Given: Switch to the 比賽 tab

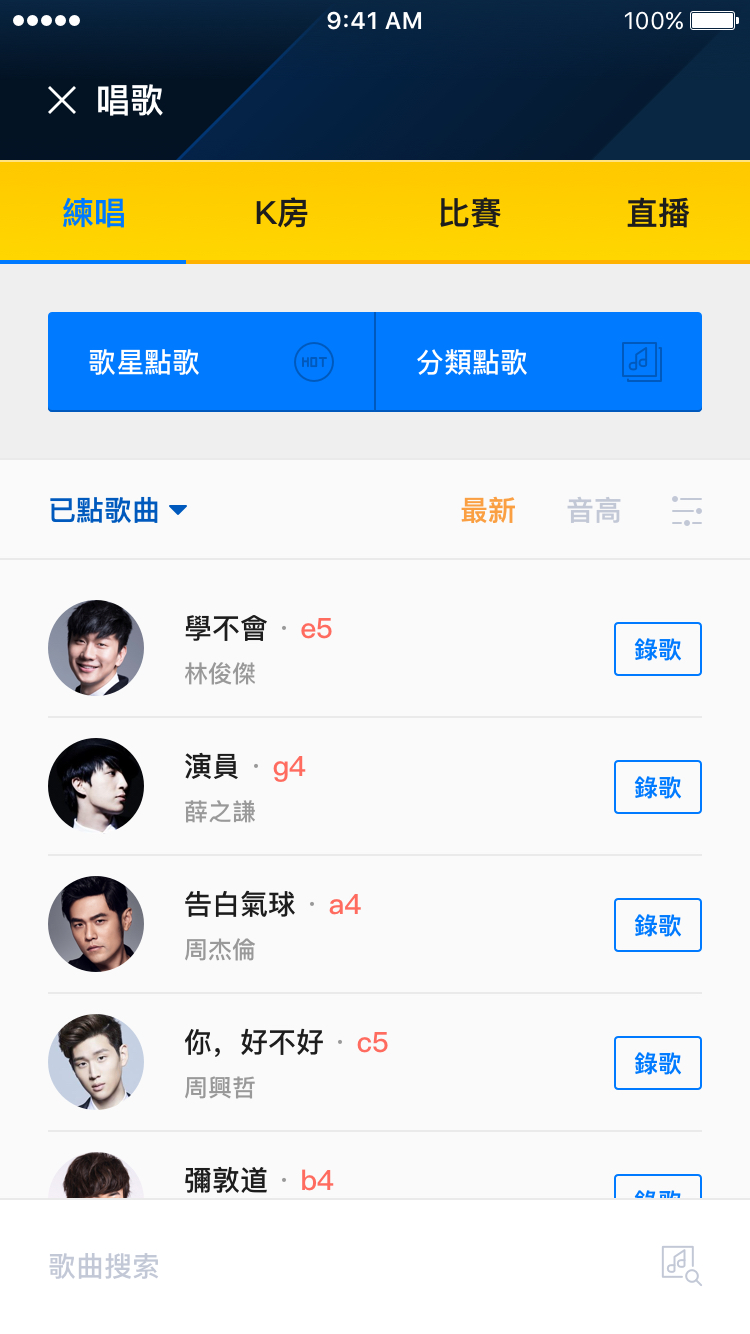Looking at the screenshot, I should click(x=469, y=213).
